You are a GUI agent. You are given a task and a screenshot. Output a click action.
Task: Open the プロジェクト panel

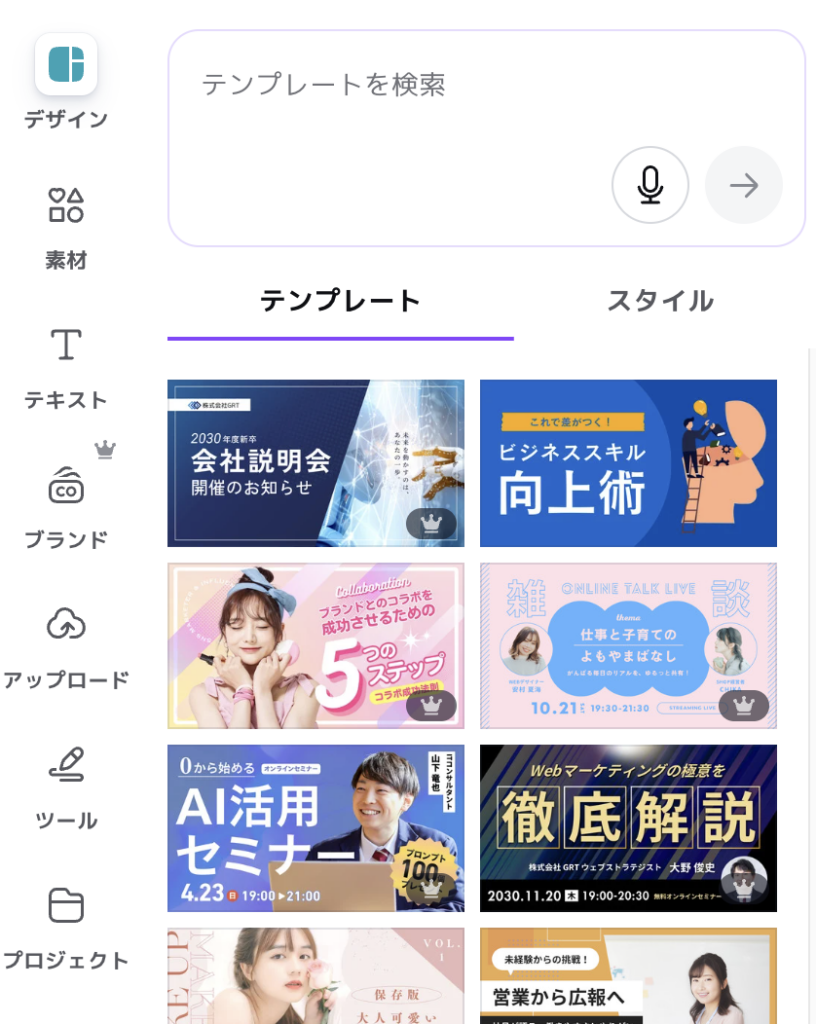pyautogui.click(x=66, y=926)
